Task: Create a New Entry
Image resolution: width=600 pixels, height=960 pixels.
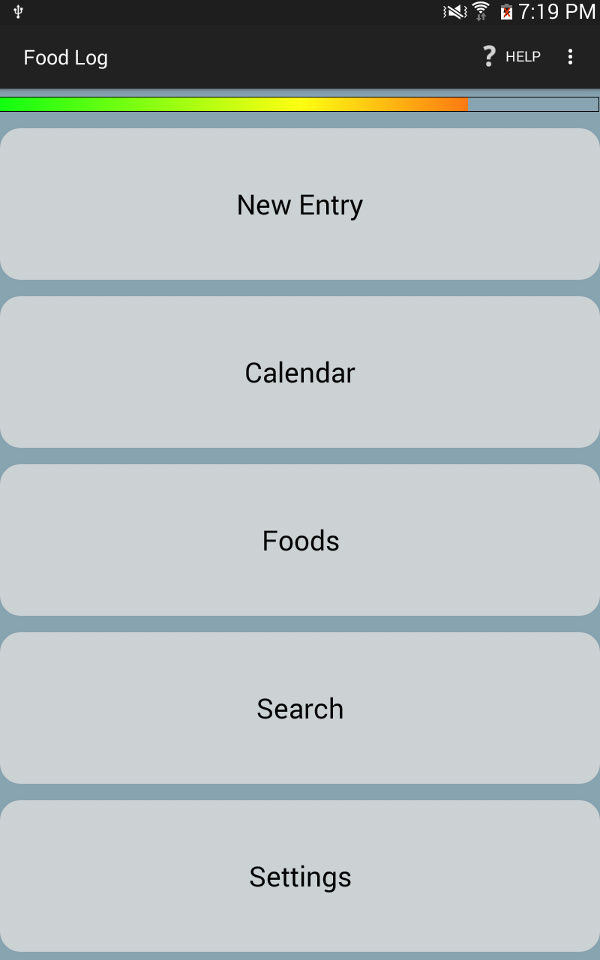Action: pos(300,204)
